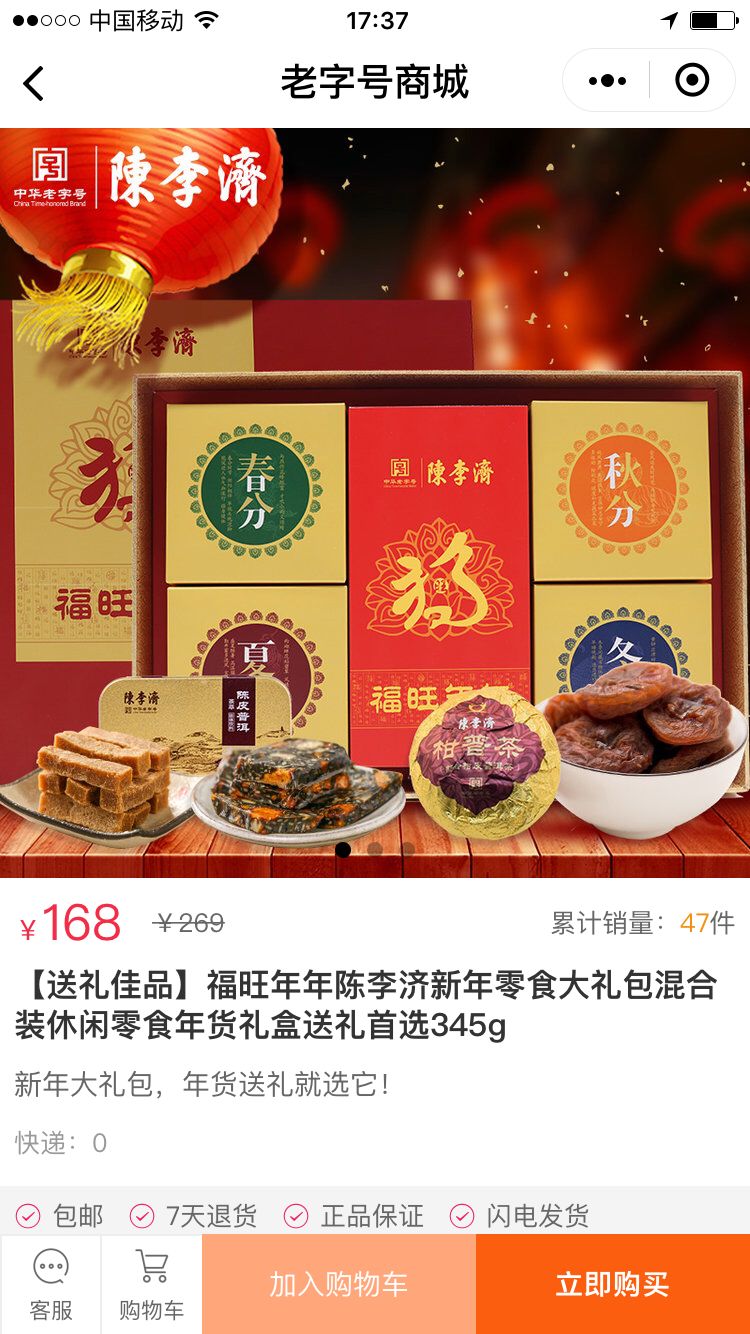This screenshot has width=750, height=1334.
Task: Close the mini program with the circle button
Action: point(692,80)
